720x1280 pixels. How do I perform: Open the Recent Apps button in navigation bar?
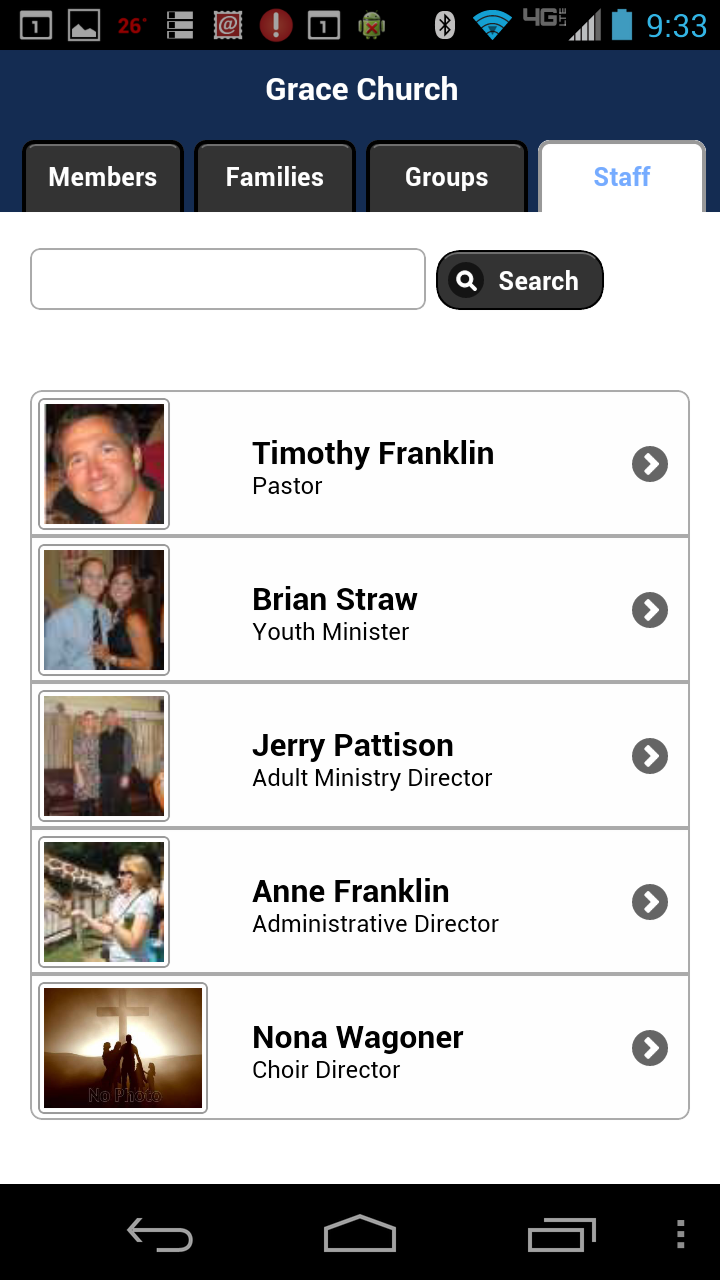click(561, 1234)
